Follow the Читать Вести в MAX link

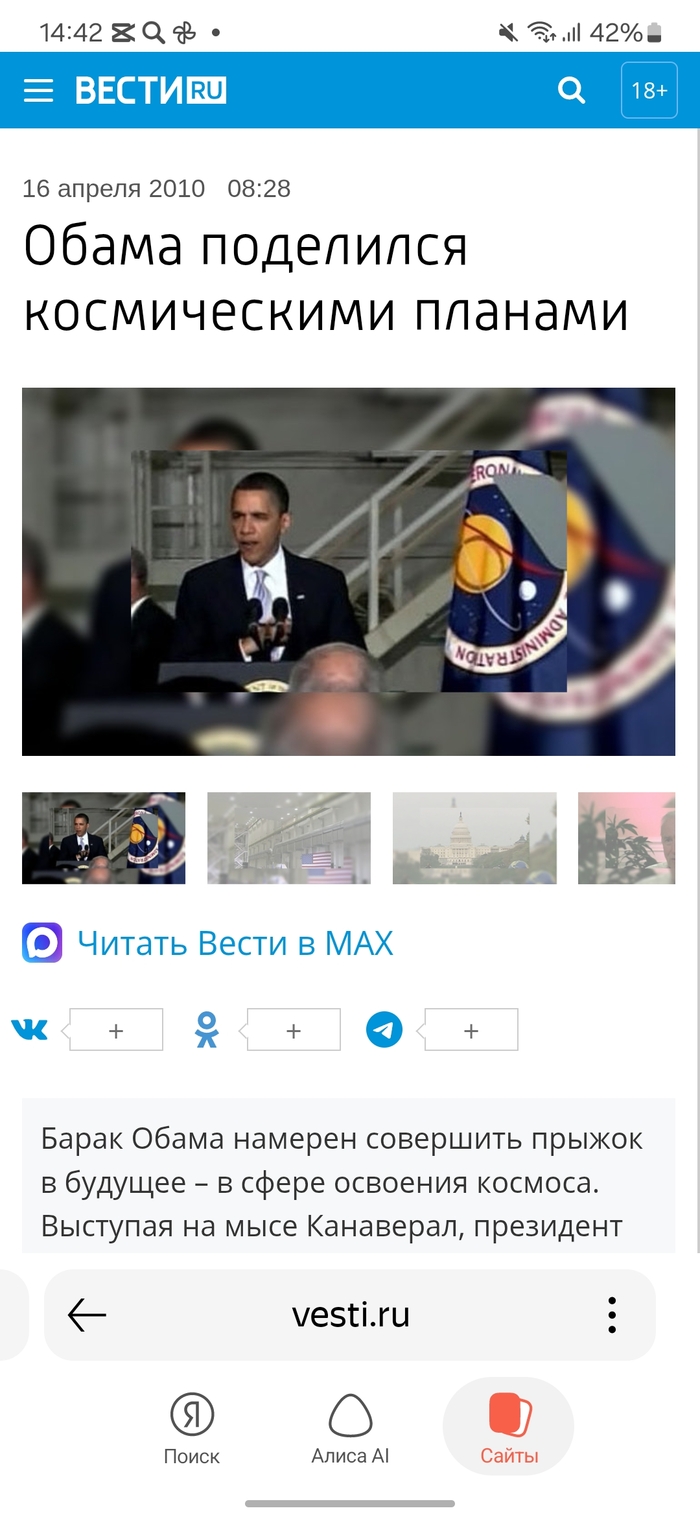pyautogui.click(x=234, y=943)
